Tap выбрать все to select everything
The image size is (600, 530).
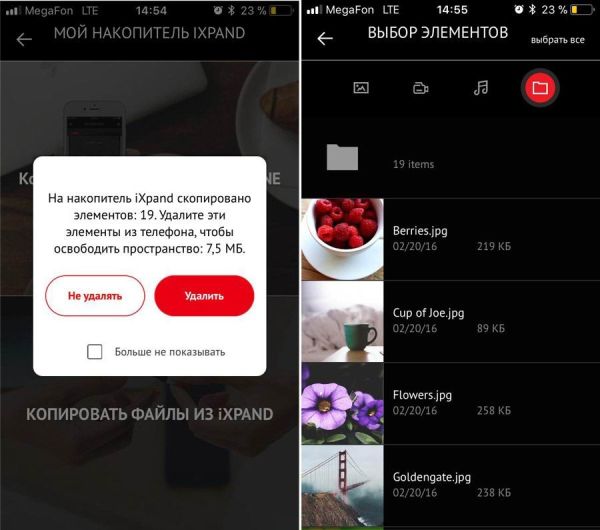click(x=558, y=40)
